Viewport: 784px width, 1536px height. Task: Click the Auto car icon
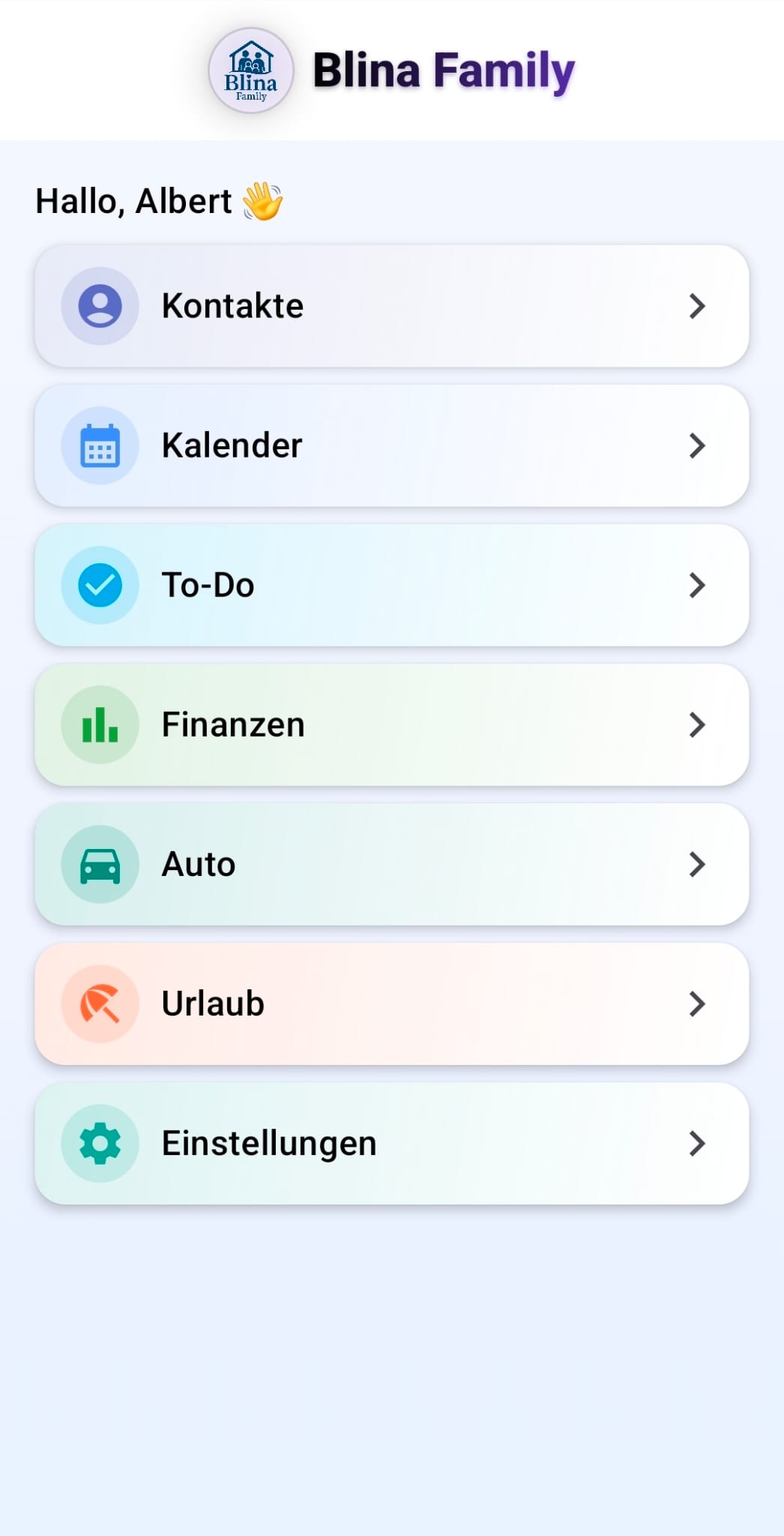pos(99,864)
